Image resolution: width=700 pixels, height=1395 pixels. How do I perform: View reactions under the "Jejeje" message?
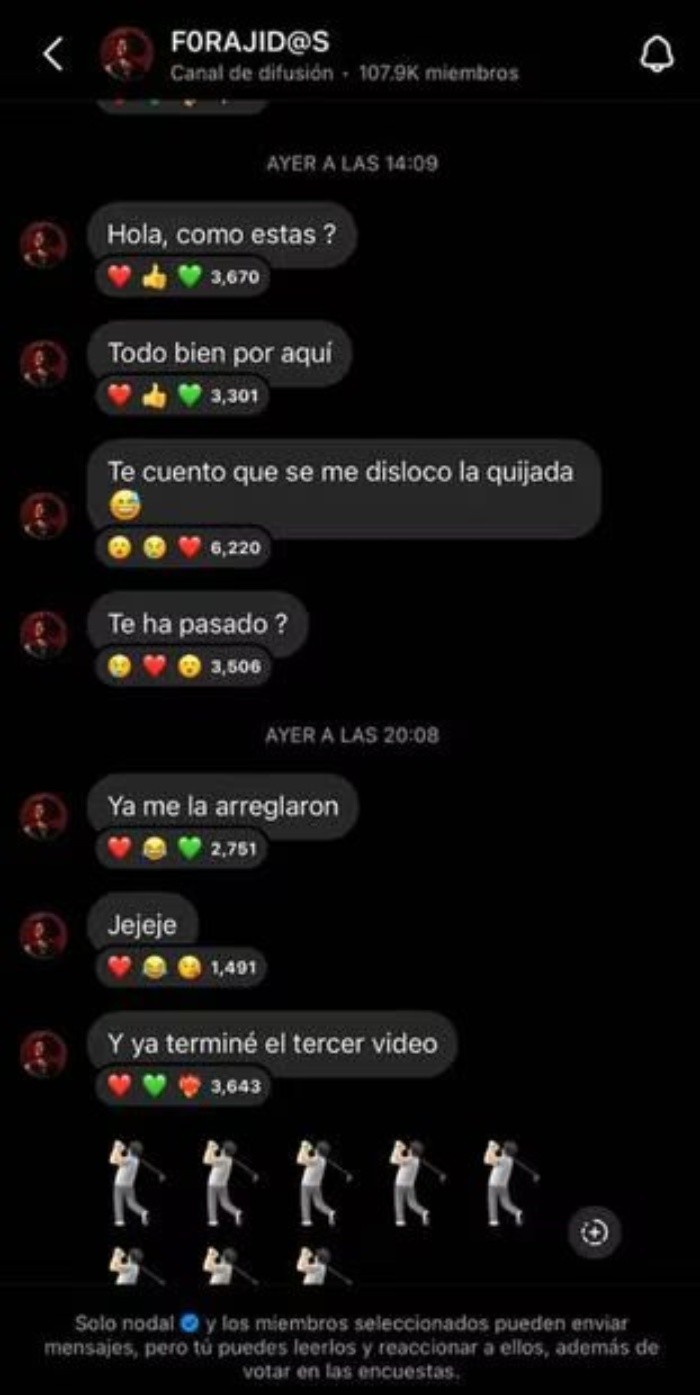[x=183, y=967]
